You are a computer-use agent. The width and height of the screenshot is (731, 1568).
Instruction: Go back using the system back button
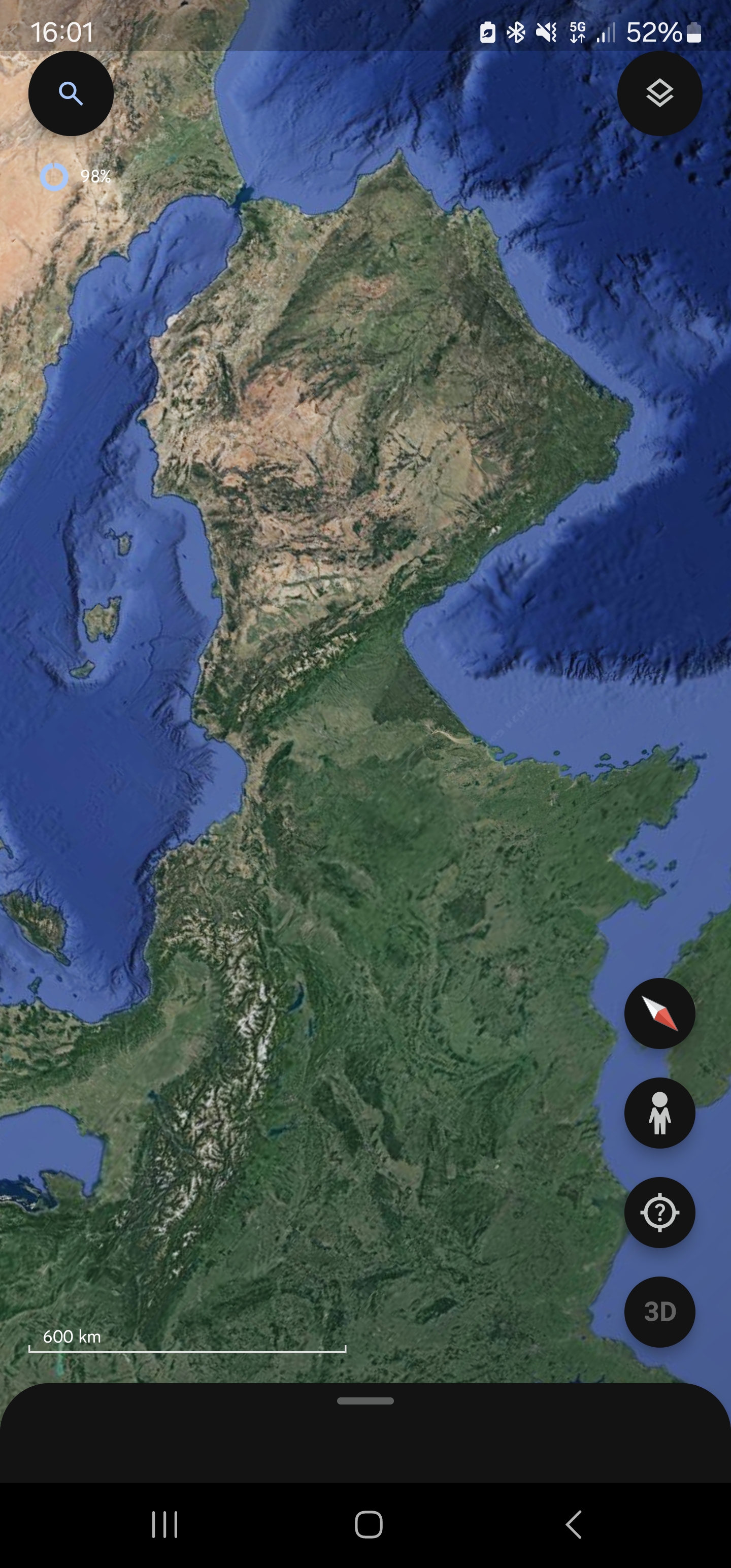click(573, 1525)
